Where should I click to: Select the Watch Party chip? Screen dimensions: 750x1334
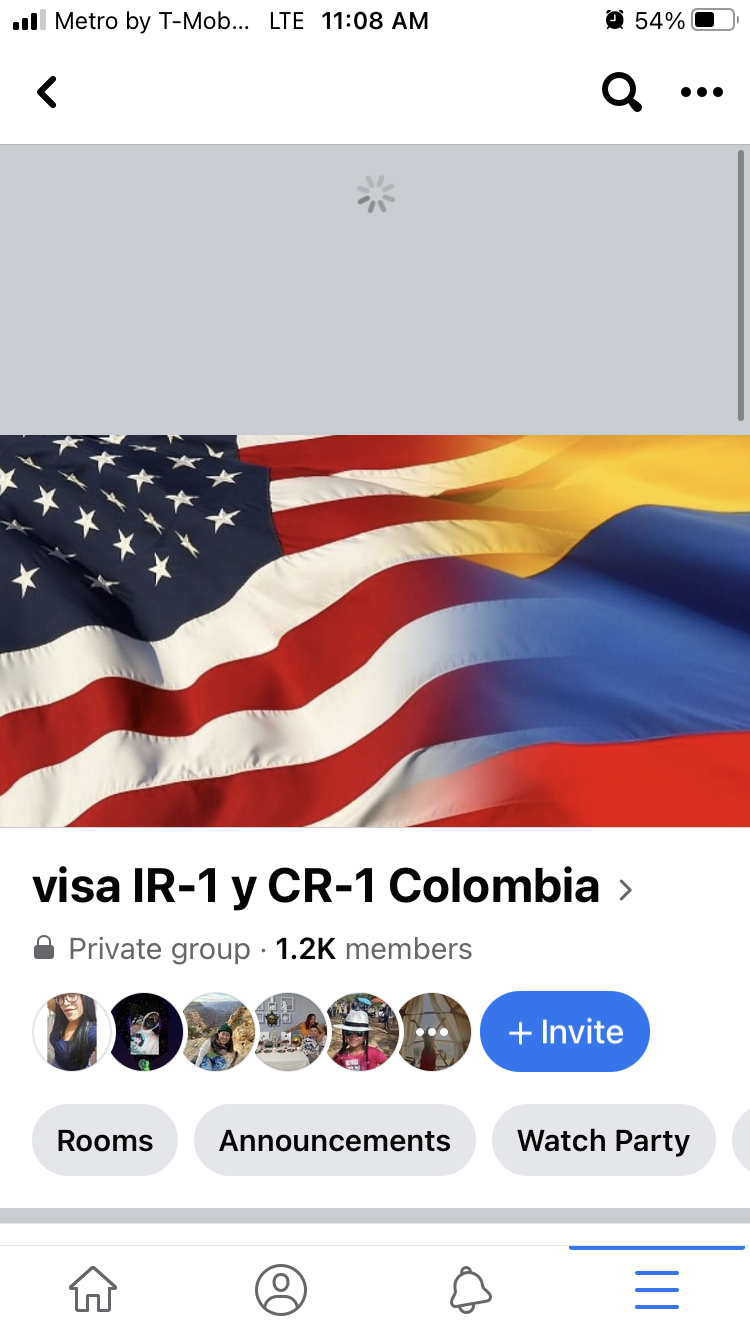point(604,1140)
